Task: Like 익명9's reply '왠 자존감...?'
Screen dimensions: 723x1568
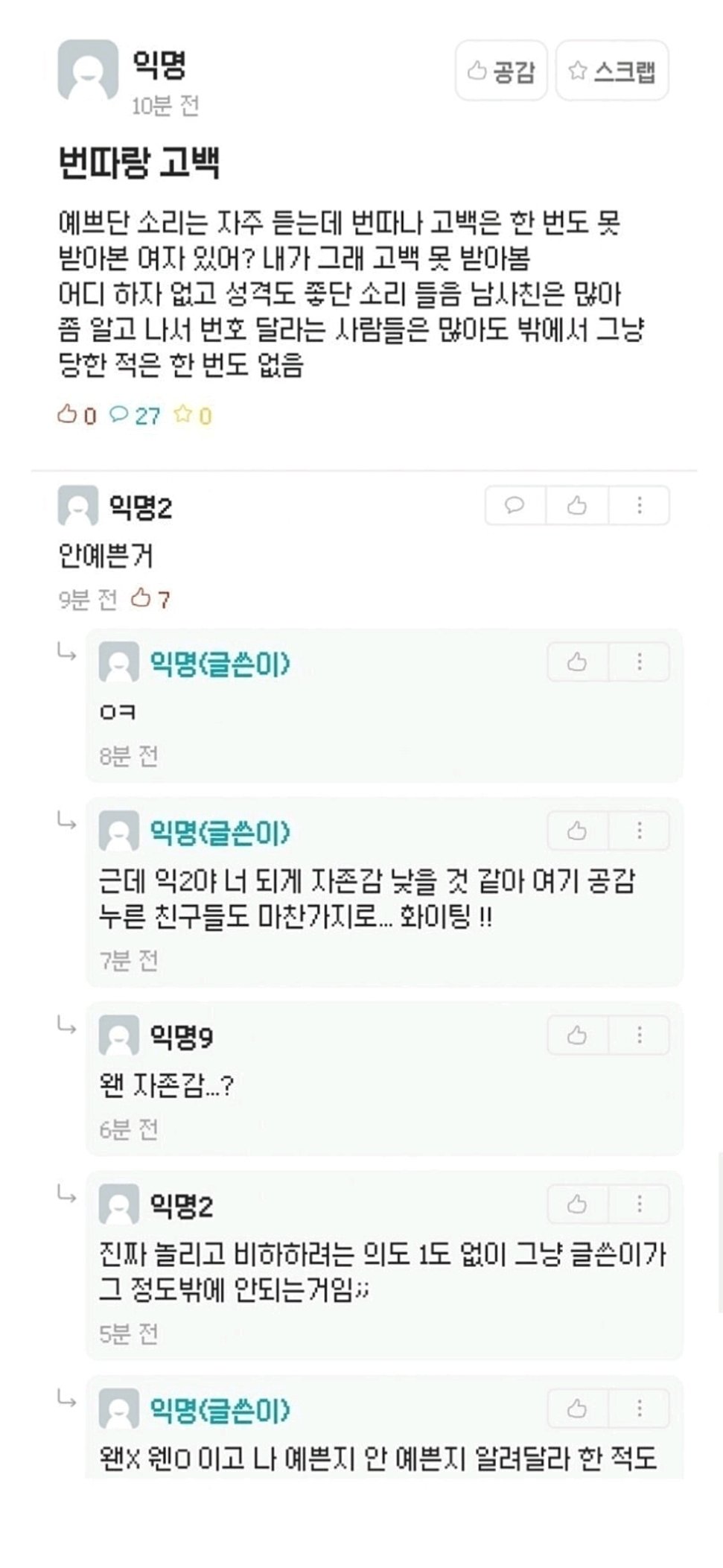Action: pos(577,1035)
